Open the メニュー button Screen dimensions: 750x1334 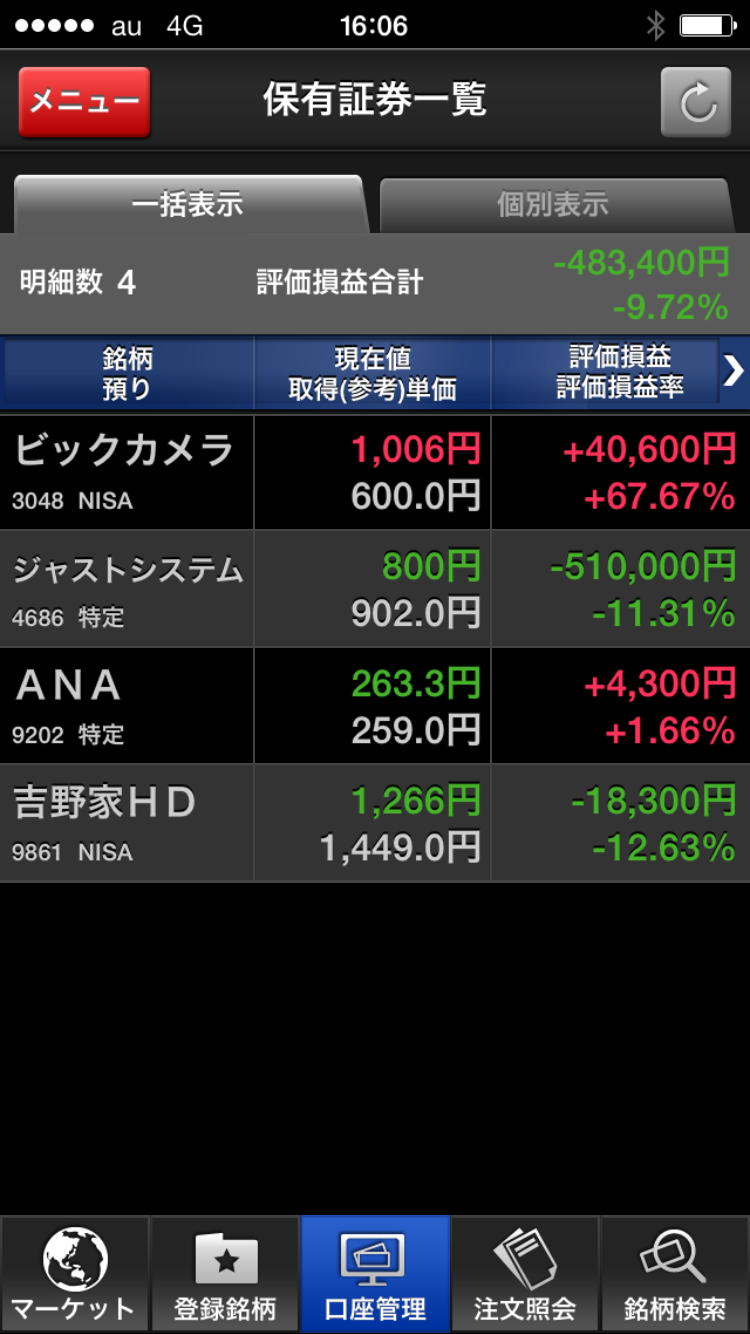(x=84, y=101)
